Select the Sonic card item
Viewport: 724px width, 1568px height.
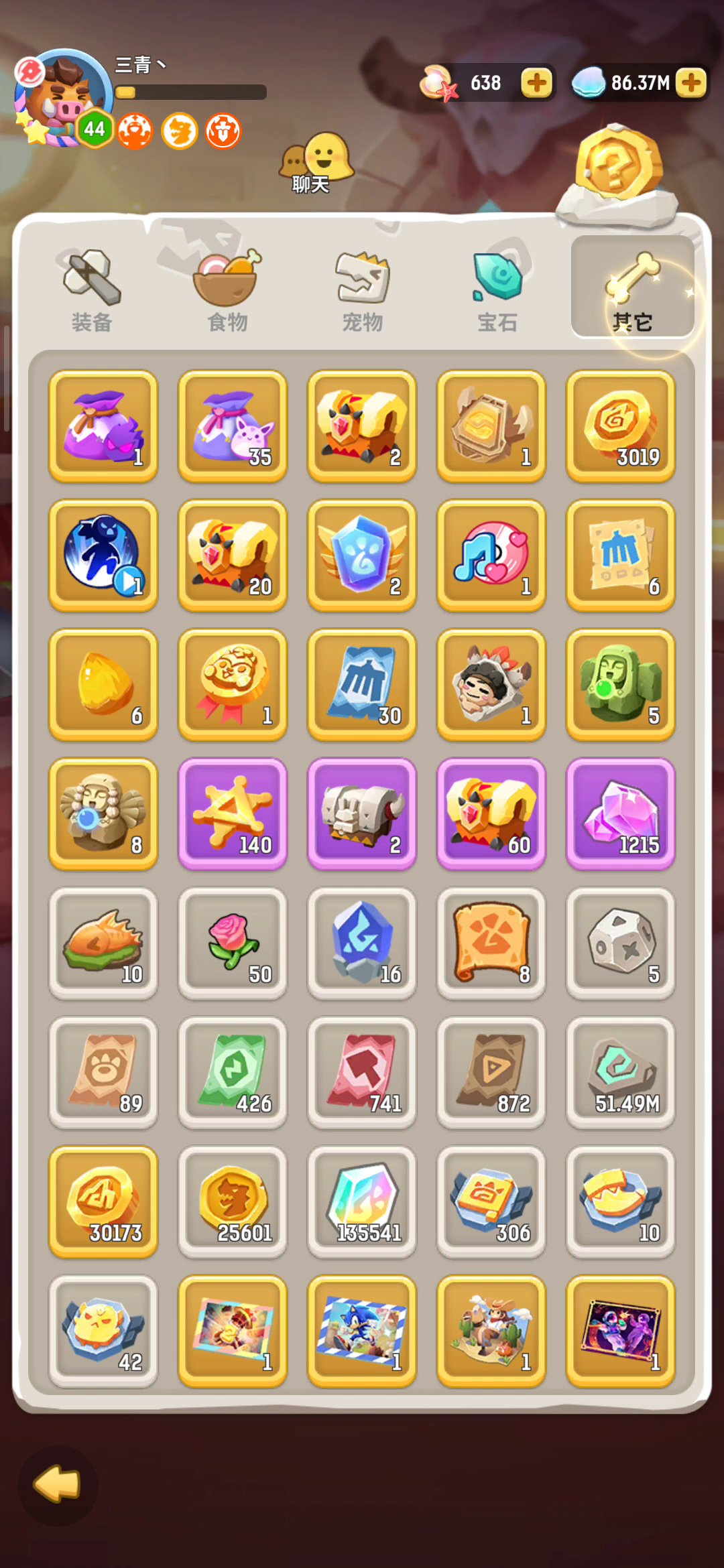pos(362,1331)
